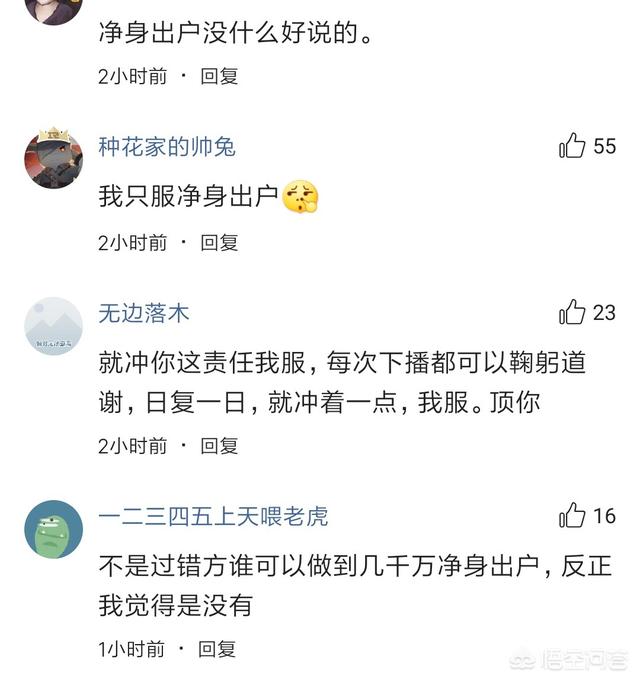This screenshot has width=640, height=682.
Task: Open the username 无边落木
Action: [x=144, y=313]
